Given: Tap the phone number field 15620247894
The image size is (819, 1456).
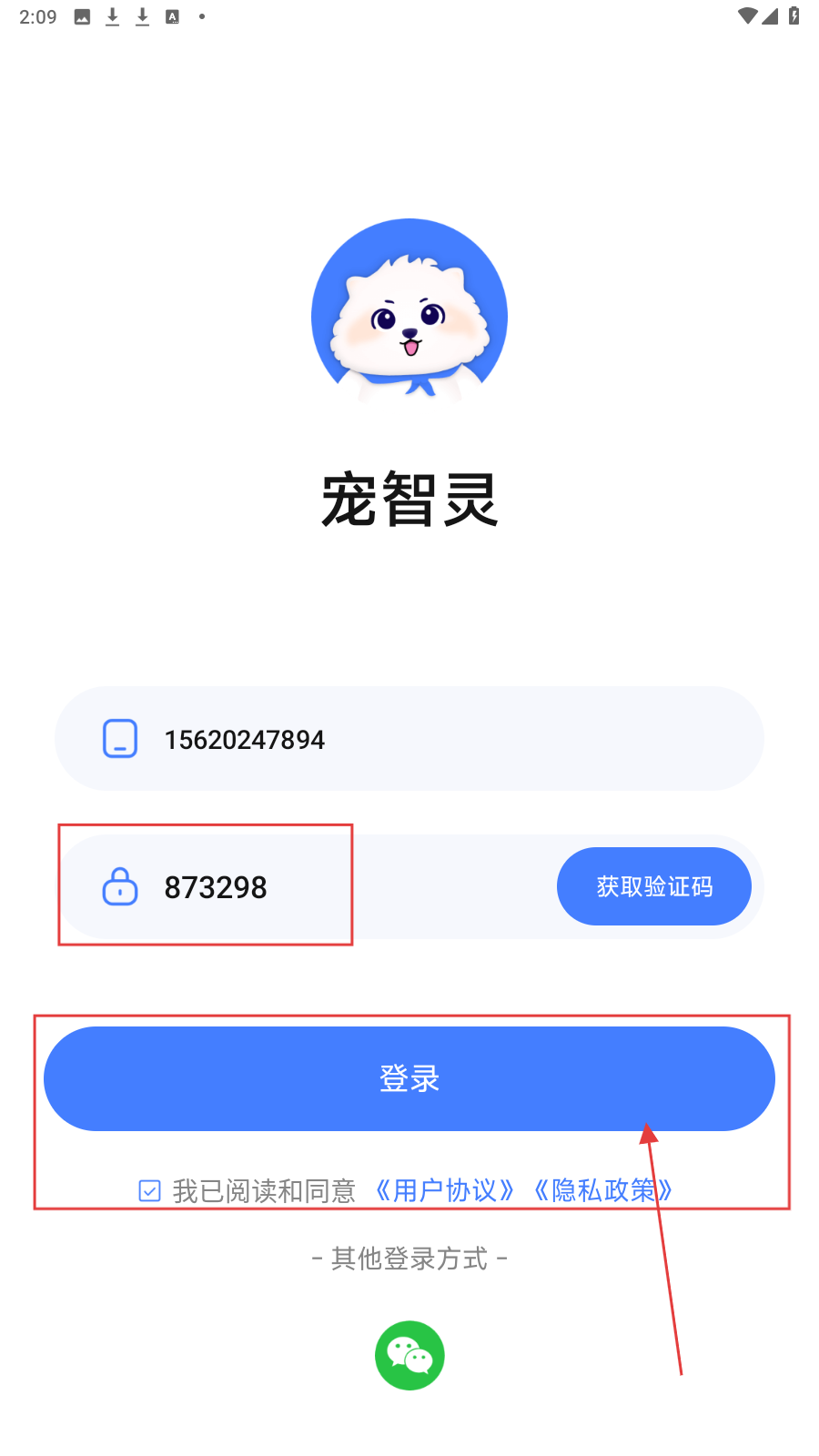Looking at the screenshot, I should [409, 739].
